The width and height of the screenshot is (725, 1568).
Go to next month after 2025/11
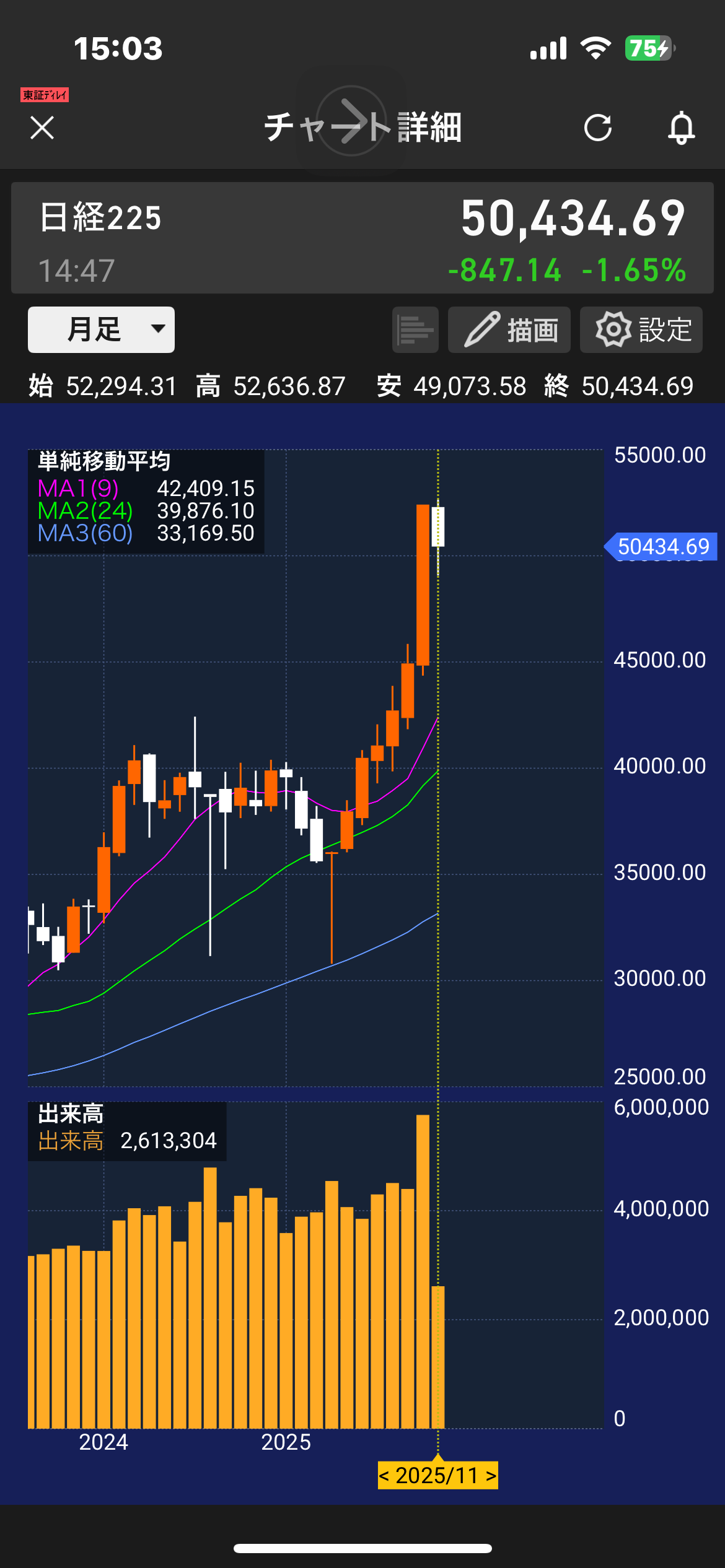[491, 1476]
